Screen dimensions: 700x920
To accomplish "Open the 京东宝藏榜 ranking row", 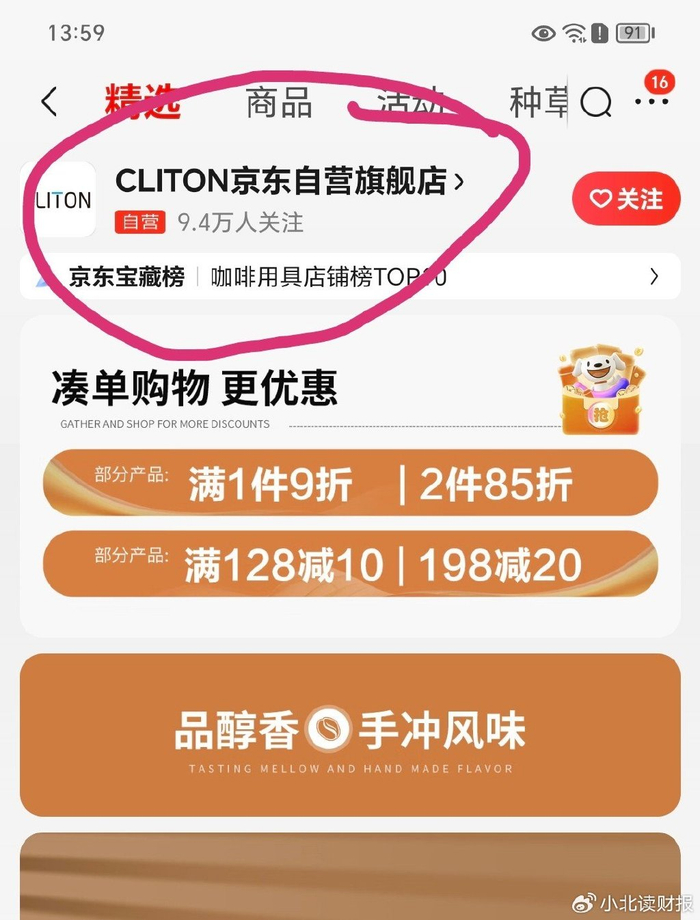I will (349, 277).
